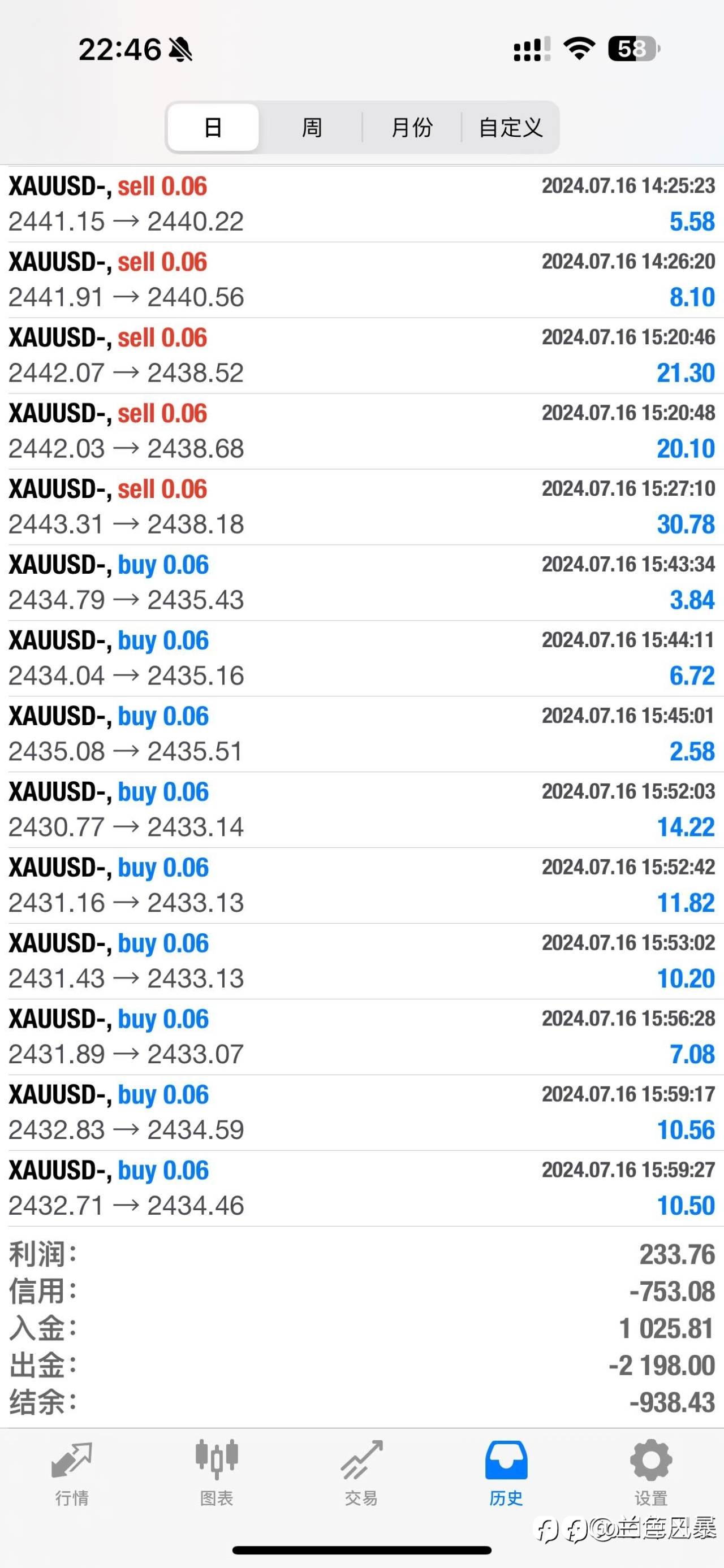The image size is (724, 1568).
Task: View the sell trade with profit 8.10
Action: [x=361, y=280]
